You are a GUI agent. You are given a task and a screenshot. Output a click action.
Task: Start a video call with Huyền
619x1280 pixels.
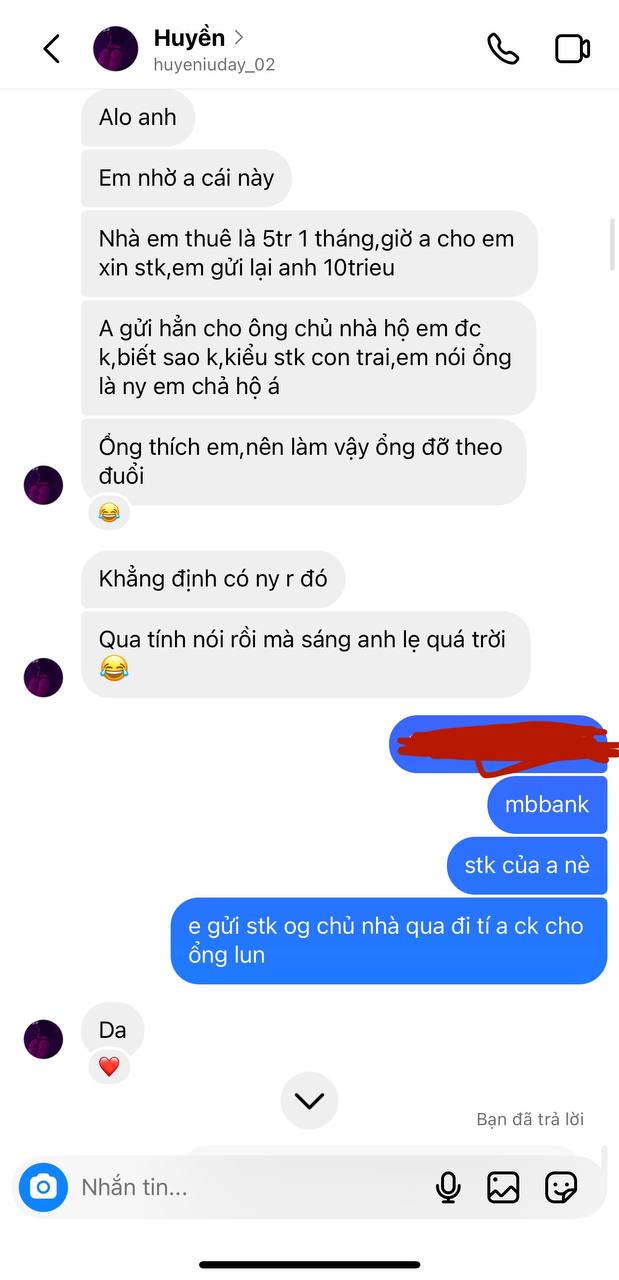[x=572, y=49]
